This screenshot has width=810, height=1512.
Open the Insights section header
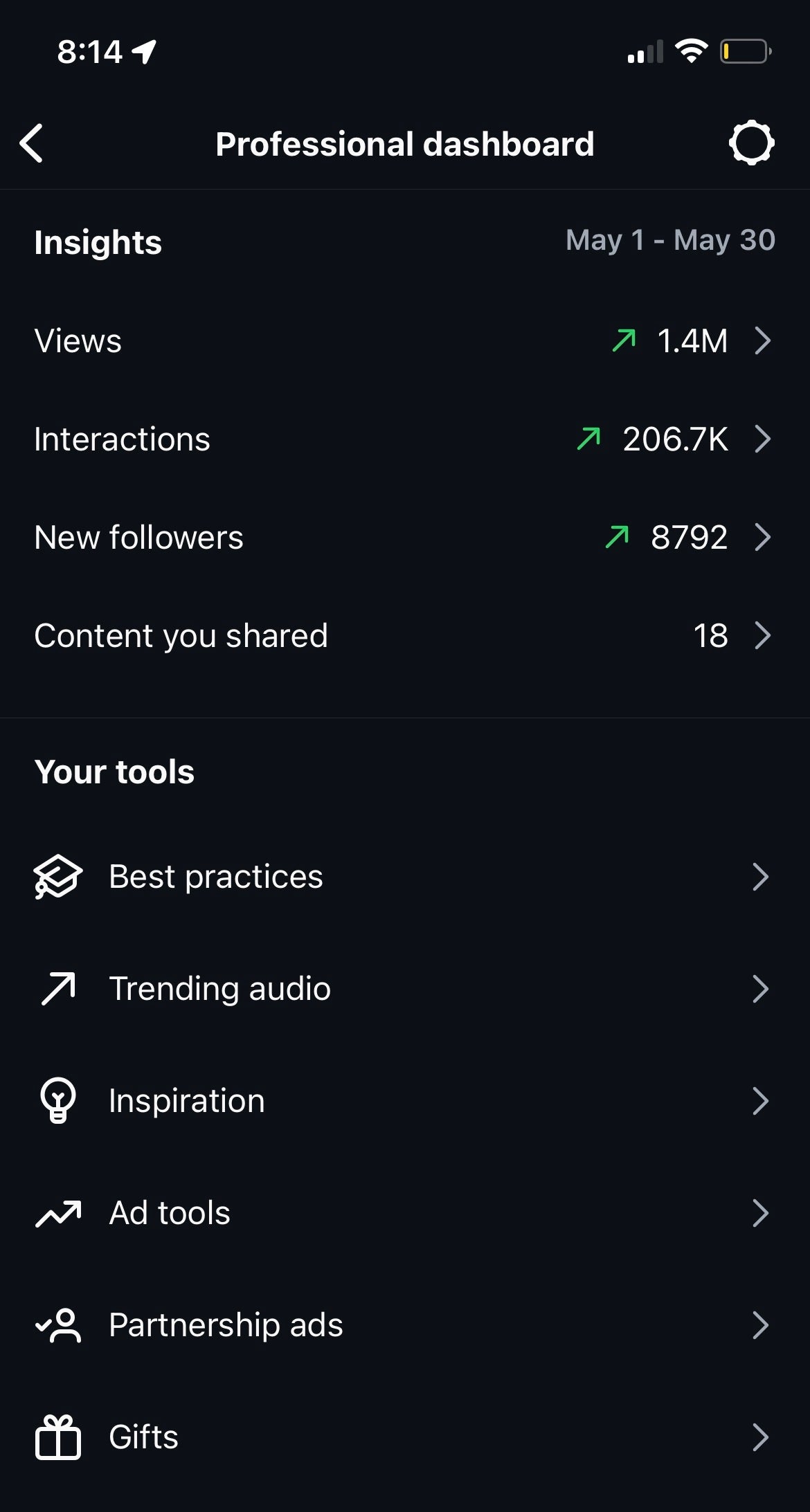[x=98, y=242]
